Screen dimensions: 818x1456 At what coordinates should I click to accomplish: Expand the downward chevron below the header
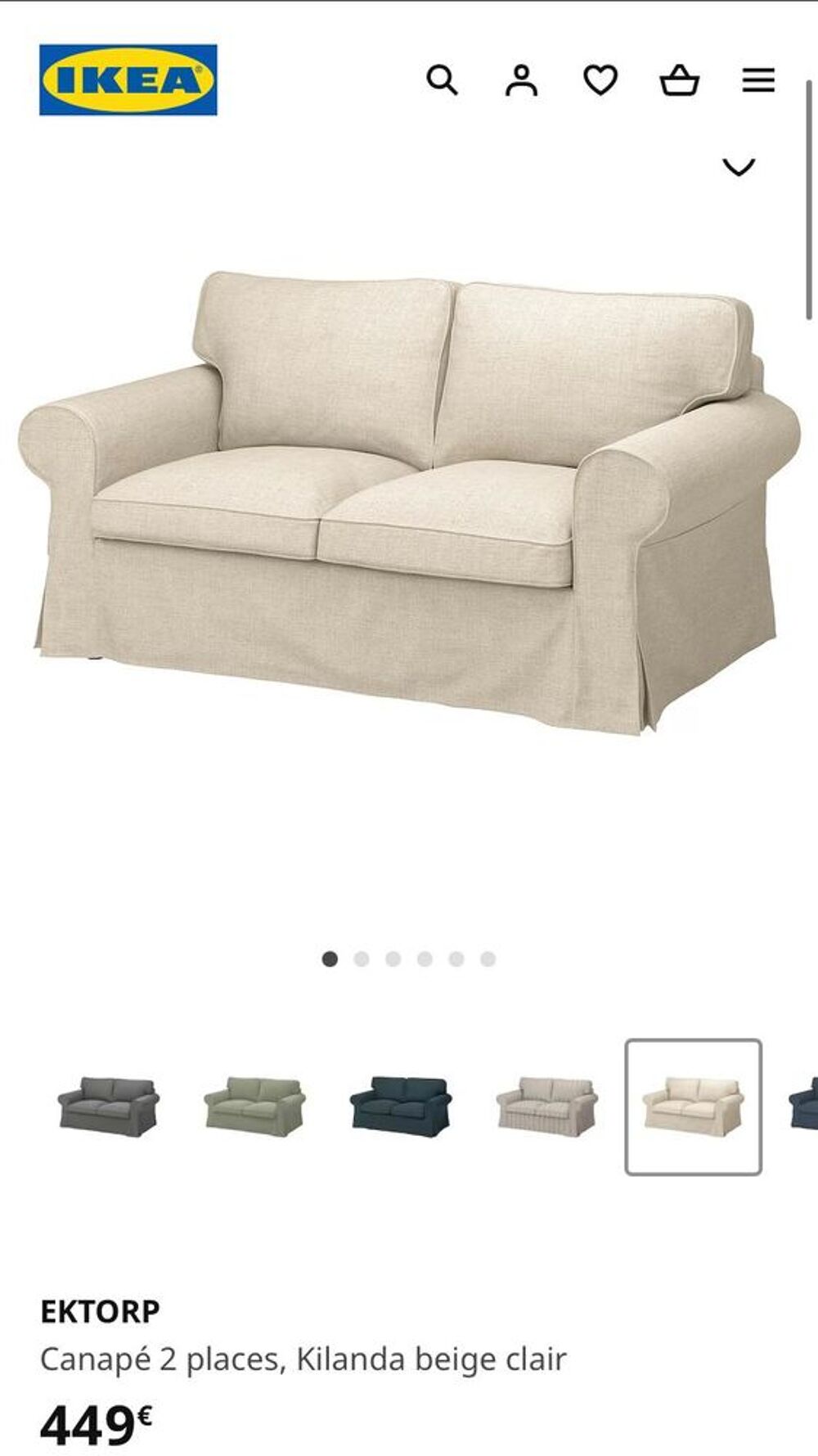tap(739, 167)
